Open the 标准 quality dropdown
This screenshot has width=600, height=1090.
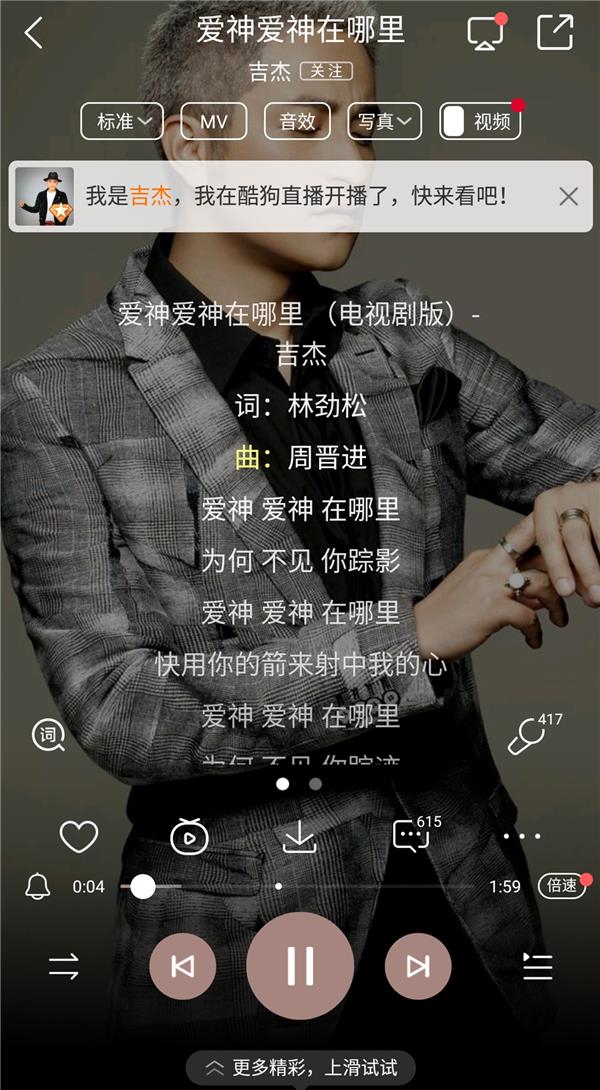[x=123, y=122]
